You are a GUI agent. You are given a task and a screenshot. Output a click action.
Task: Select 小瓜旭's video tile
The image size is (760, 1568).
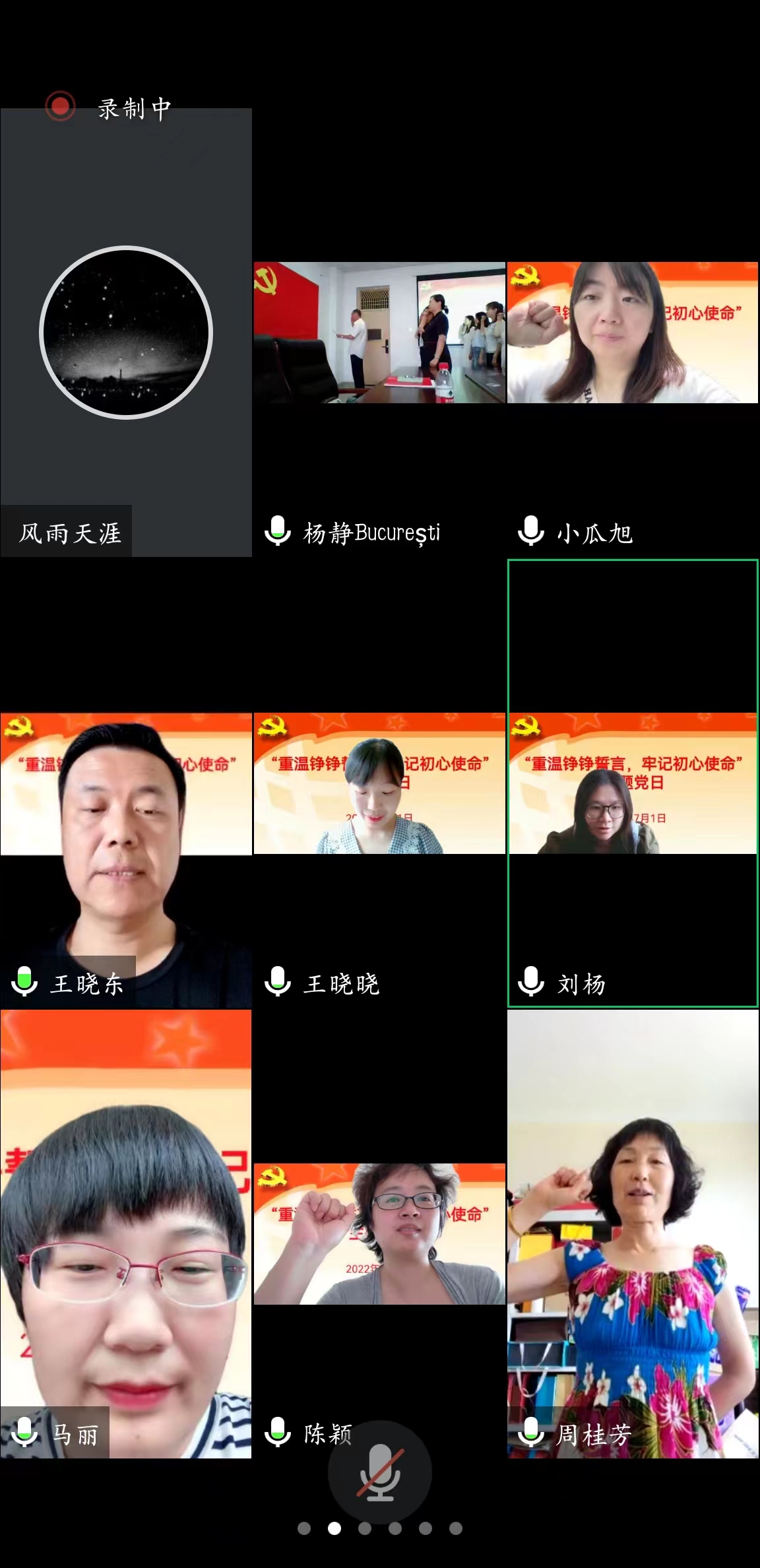click(x=632, y=333)
